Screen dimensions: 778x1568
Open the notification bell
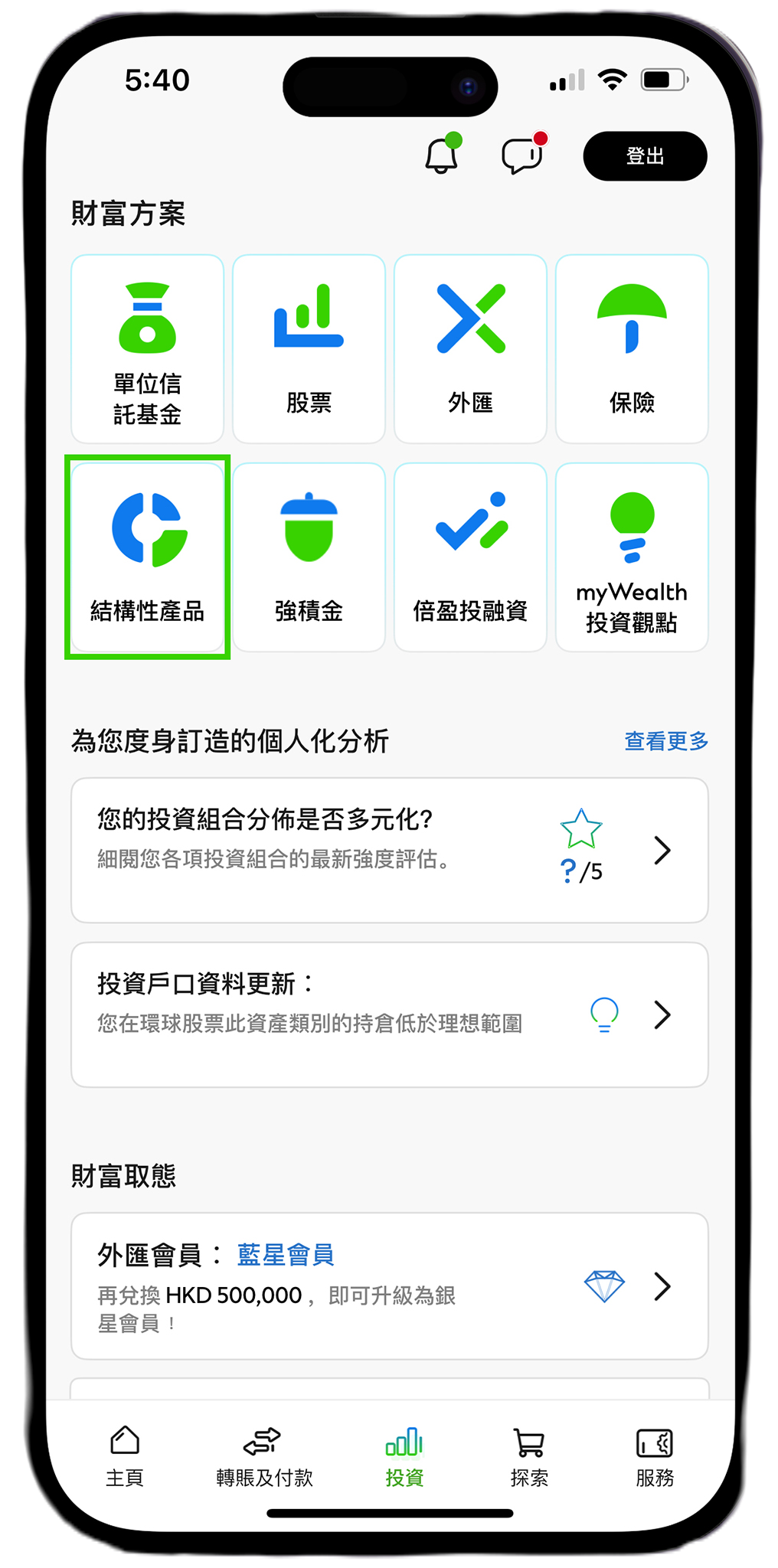click(442, 155)
